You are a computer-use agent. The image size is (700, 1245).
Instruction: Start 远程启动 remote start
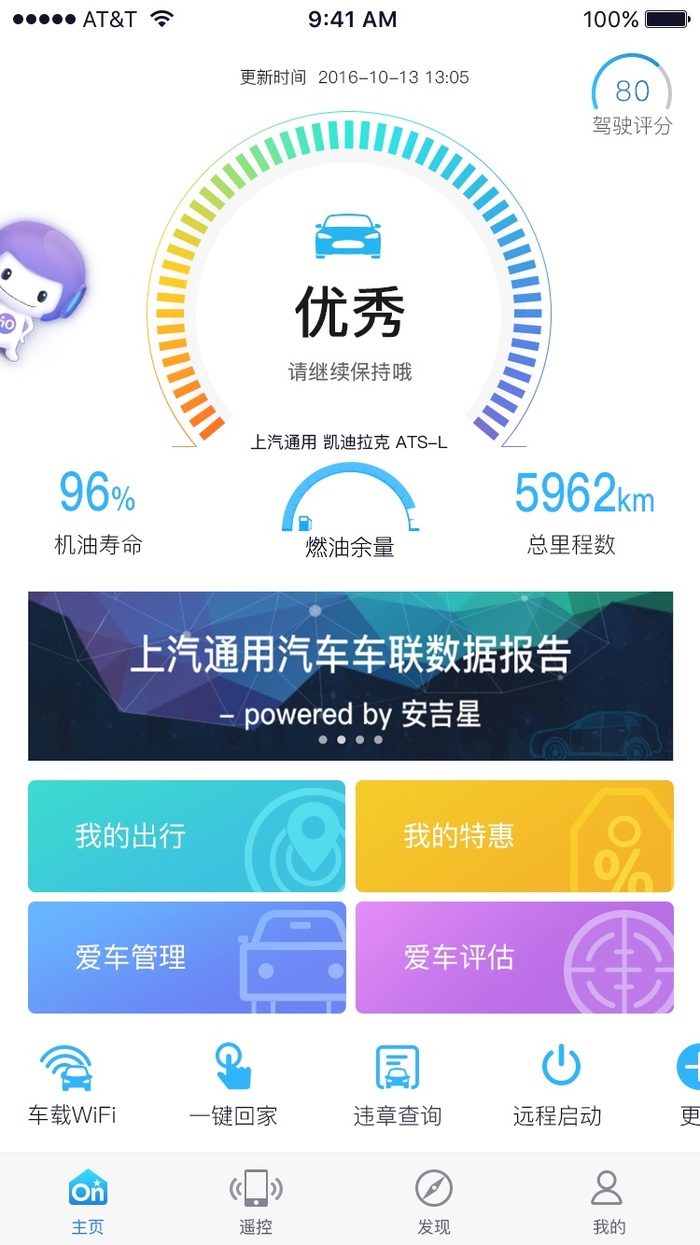pos(558,1084)
